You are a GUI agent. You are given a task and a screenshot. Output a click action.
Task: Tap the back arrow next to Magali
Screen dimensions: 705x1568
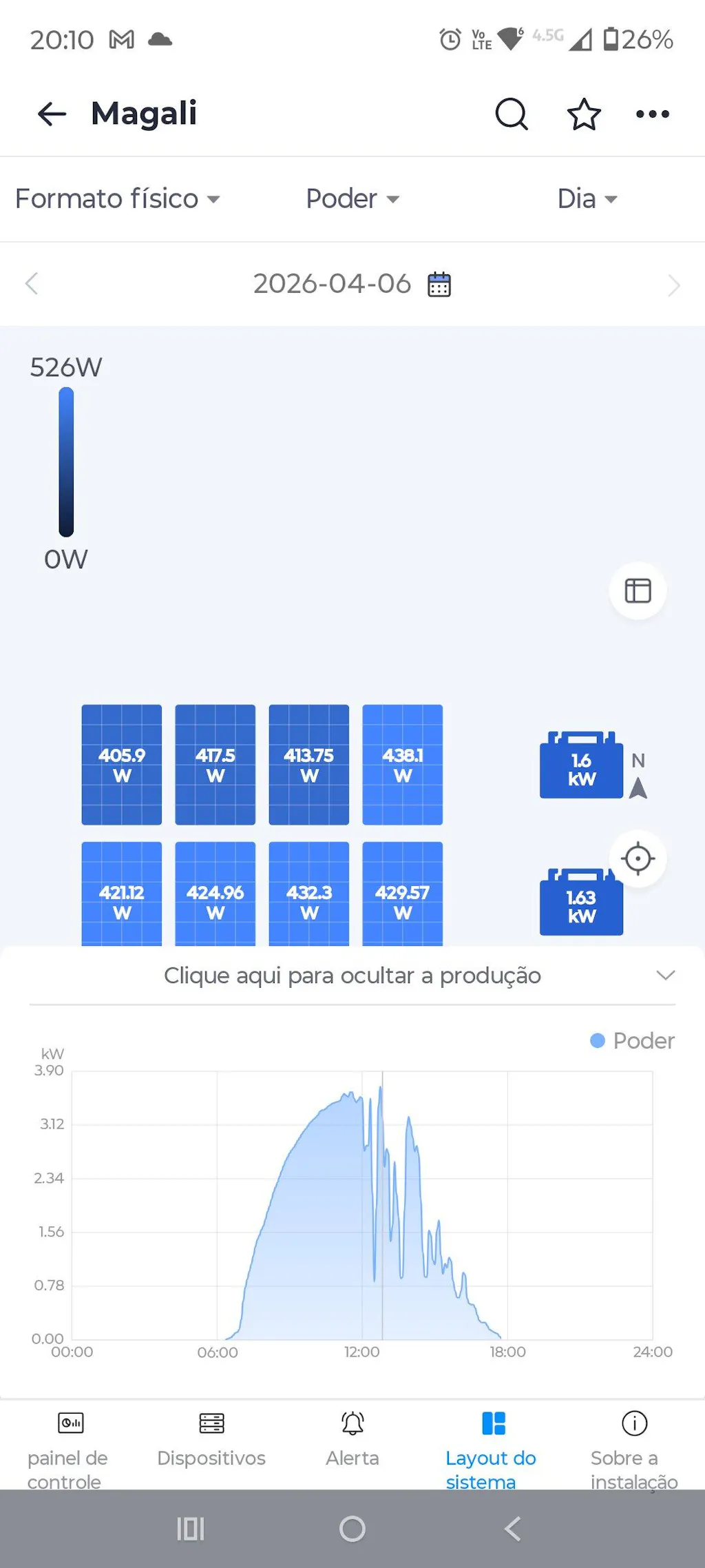point(52,114)
